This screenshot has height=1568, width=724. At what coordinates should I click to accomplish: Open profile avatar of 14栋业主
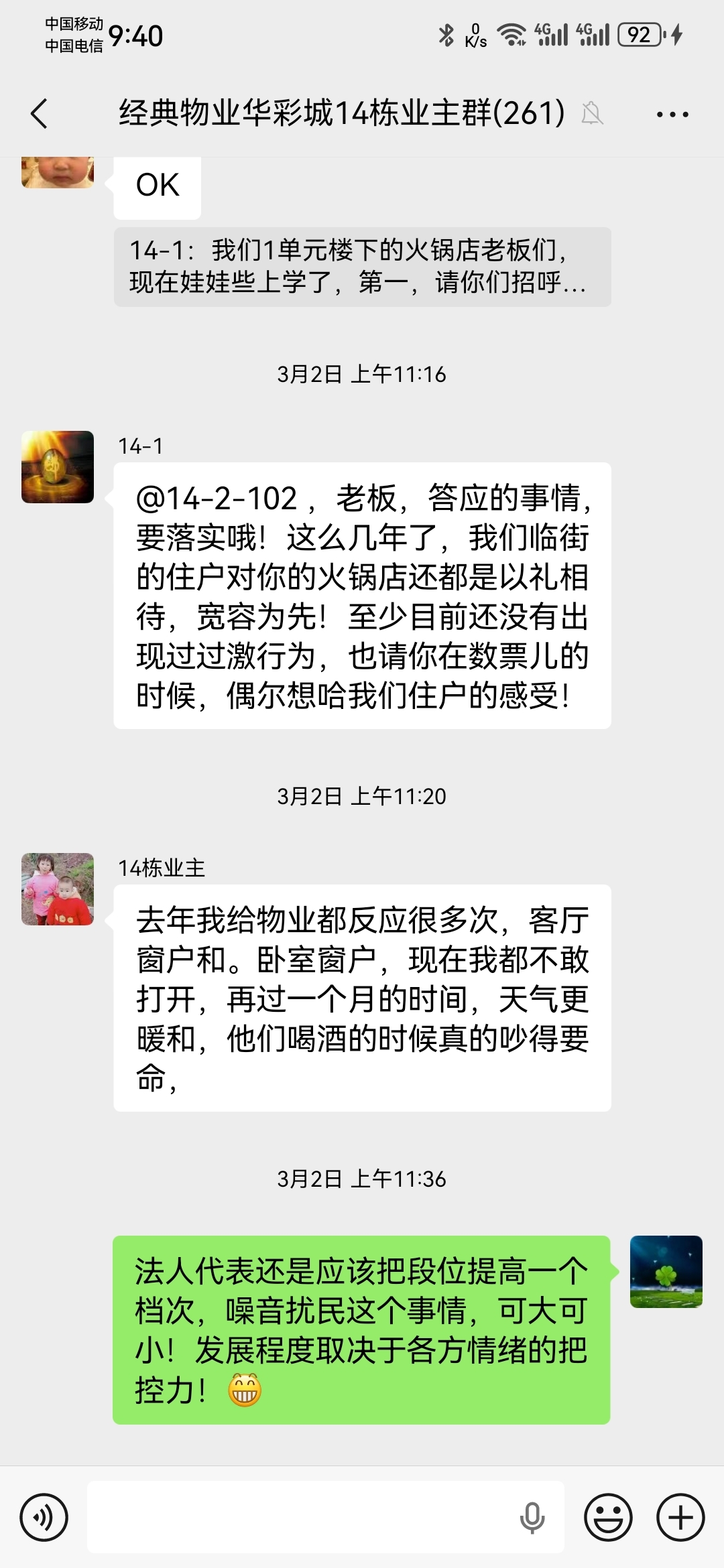(x=58, y=889)
